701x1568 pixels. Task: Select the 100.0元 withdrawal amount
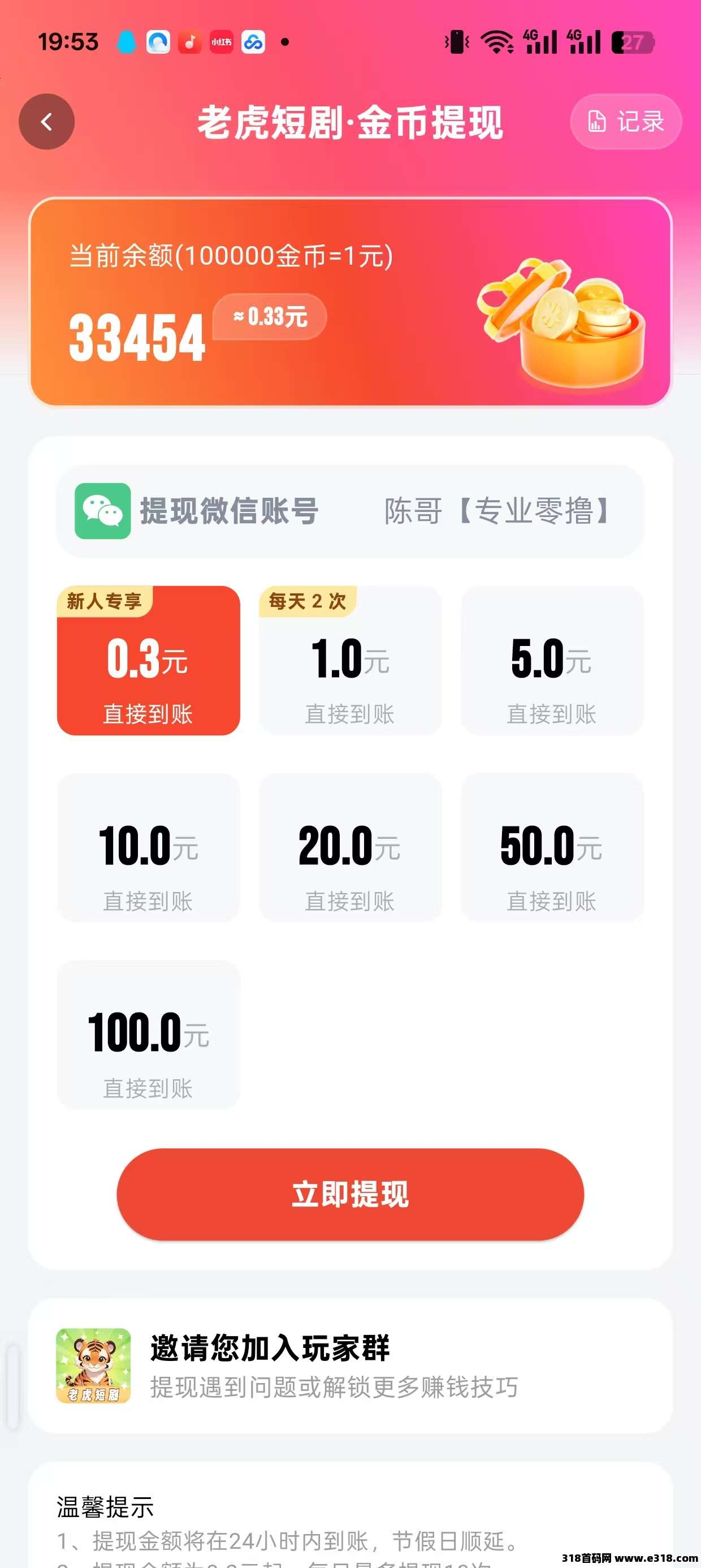(149, 1035)
